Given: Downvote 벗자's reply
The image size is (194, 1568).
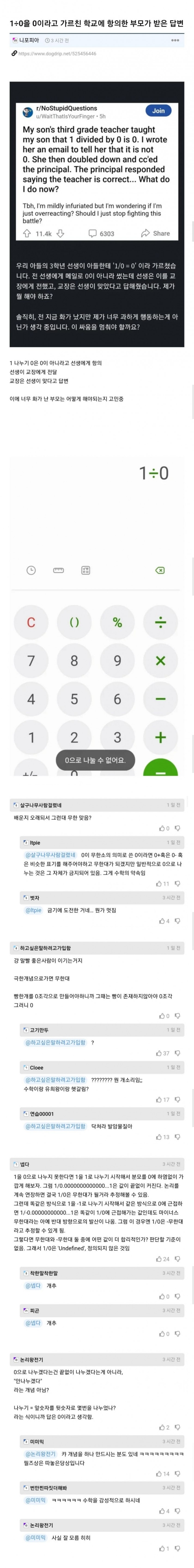Looking at the screenshot, I should (x=178, y=921).
